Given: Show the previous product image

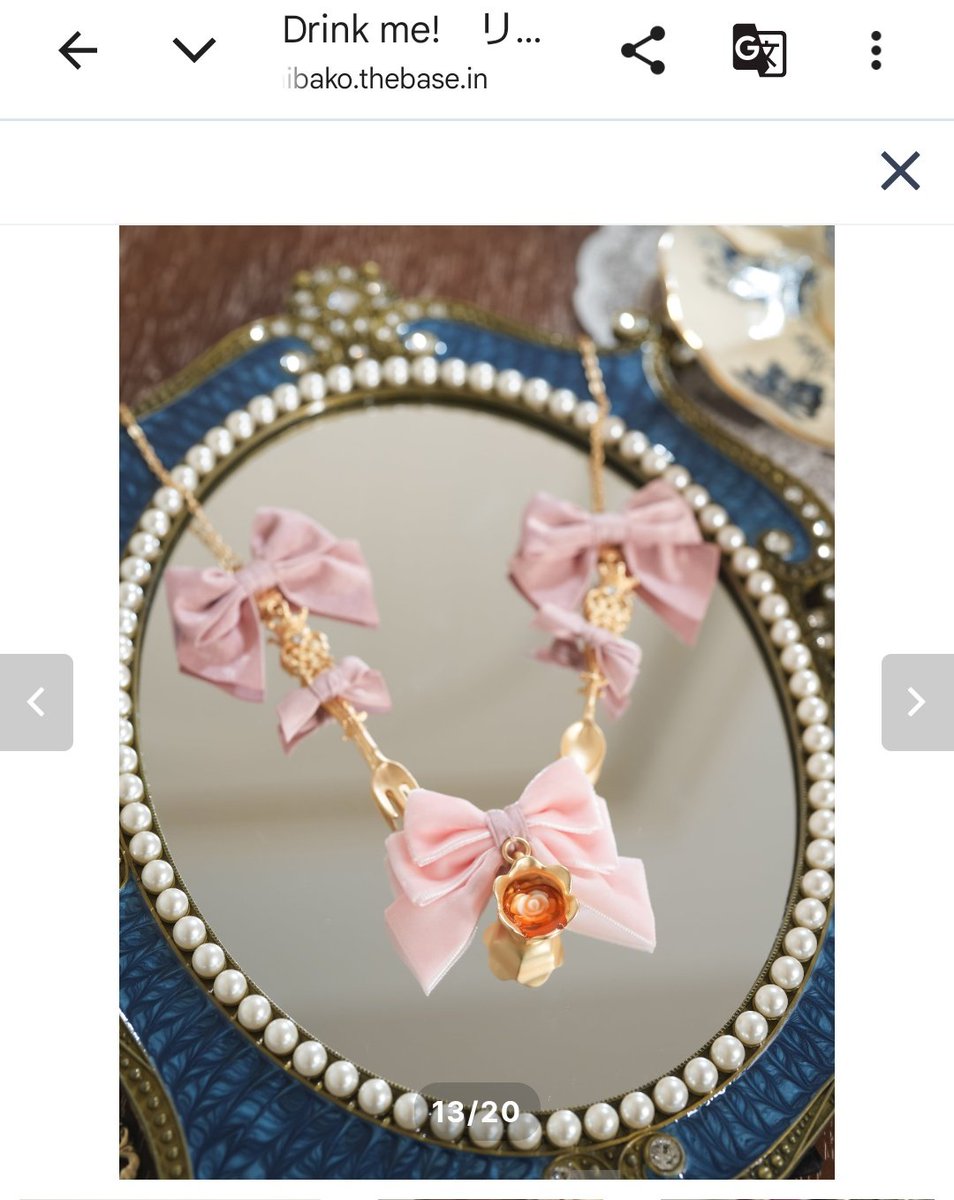Looking at the screenshot, I should click(x=36, y=702).
